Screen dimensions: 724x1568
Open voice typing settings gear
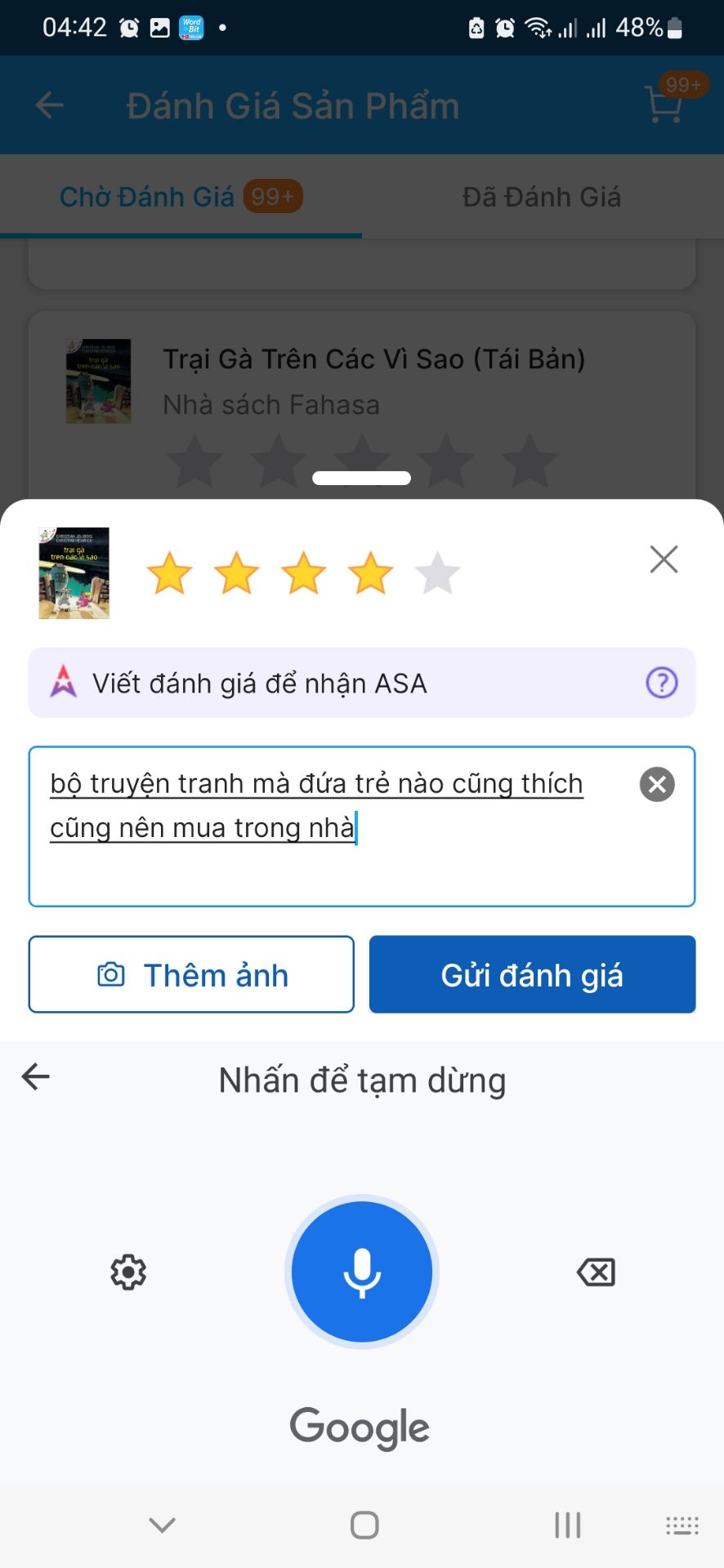127,1272
